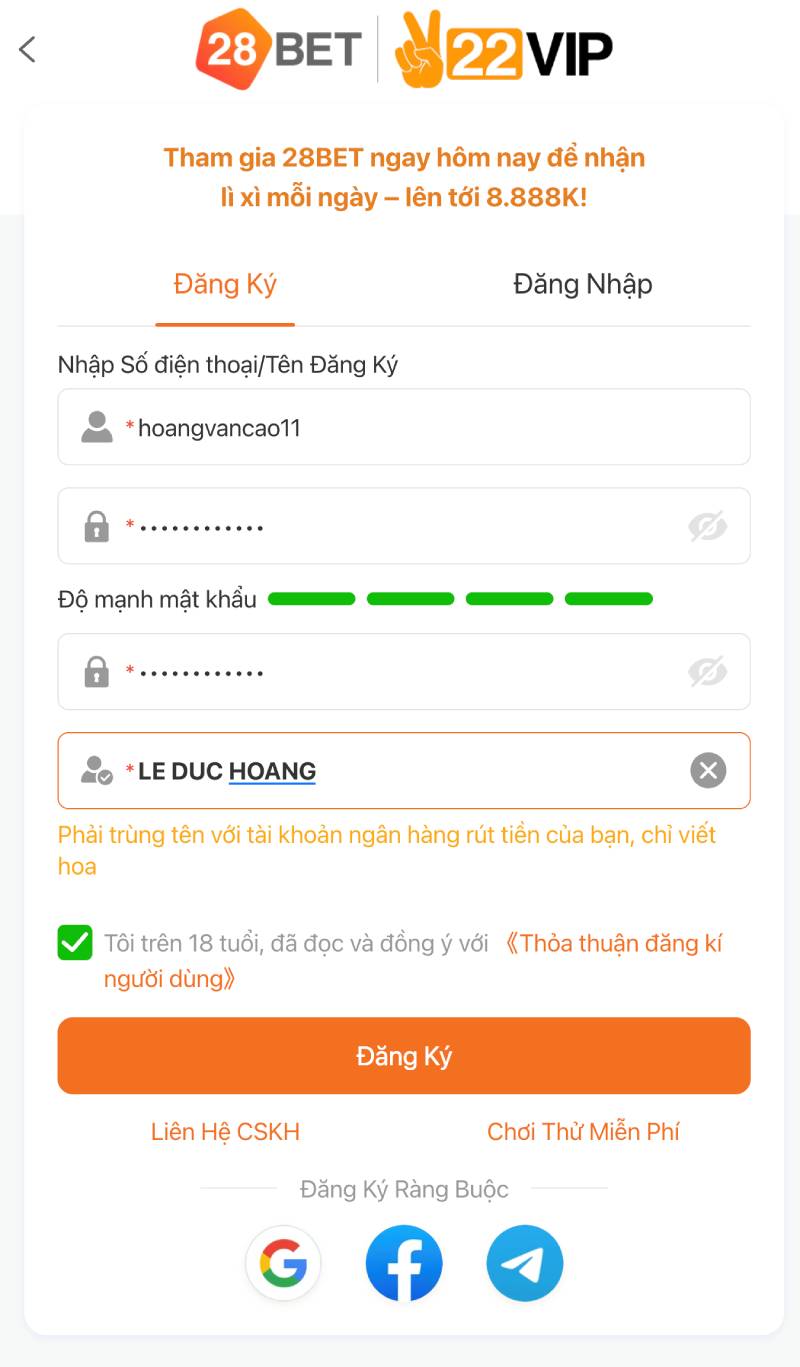Image resolution: width=800 pixels, height=1367 pixels.
Task: Click Chơi Thử Miễn Phí
Action: [x=583, y=1131]
